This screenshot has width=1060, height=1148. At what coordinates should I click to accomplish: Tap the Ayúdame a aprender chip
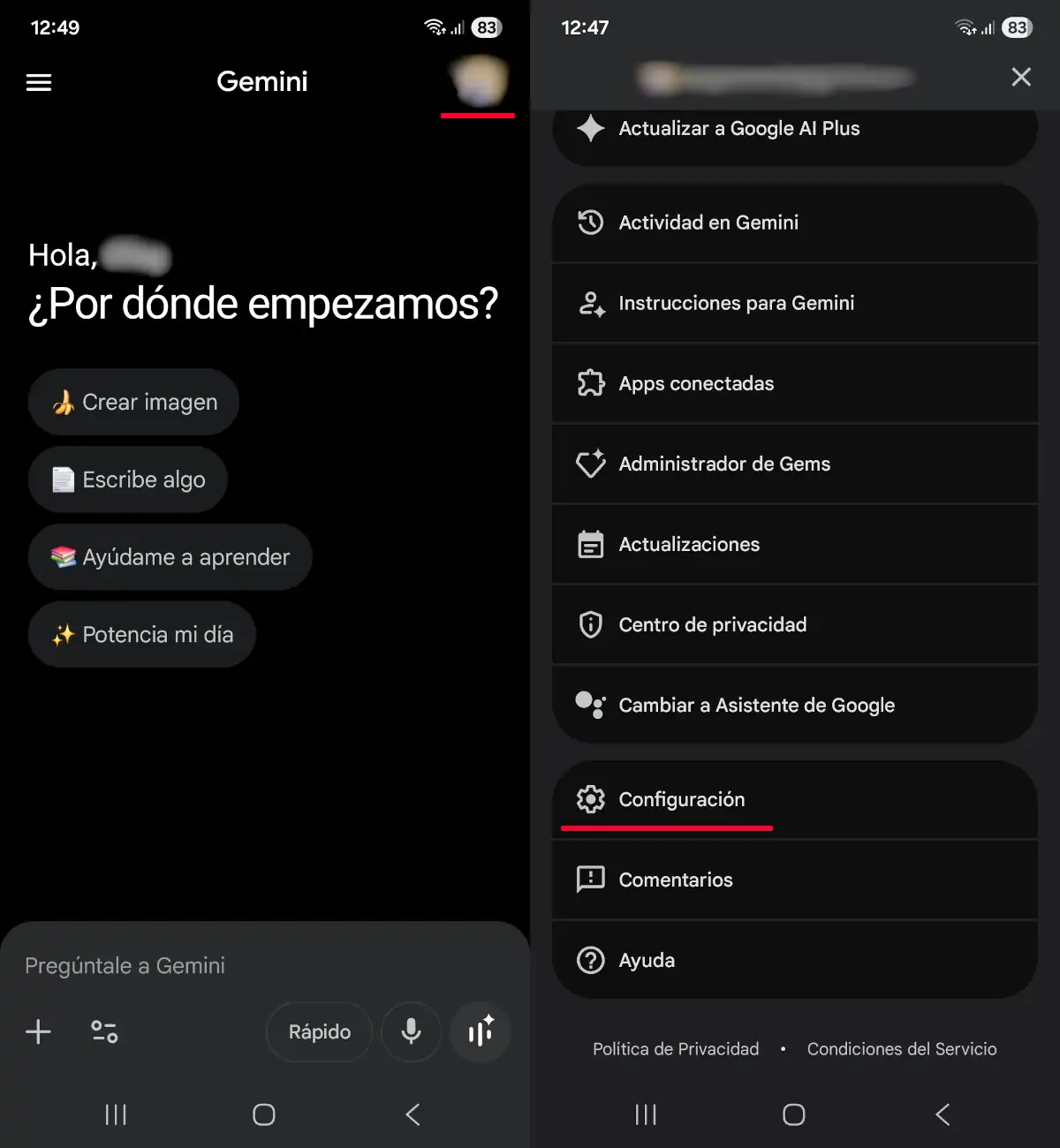click(x=170, y=557)
